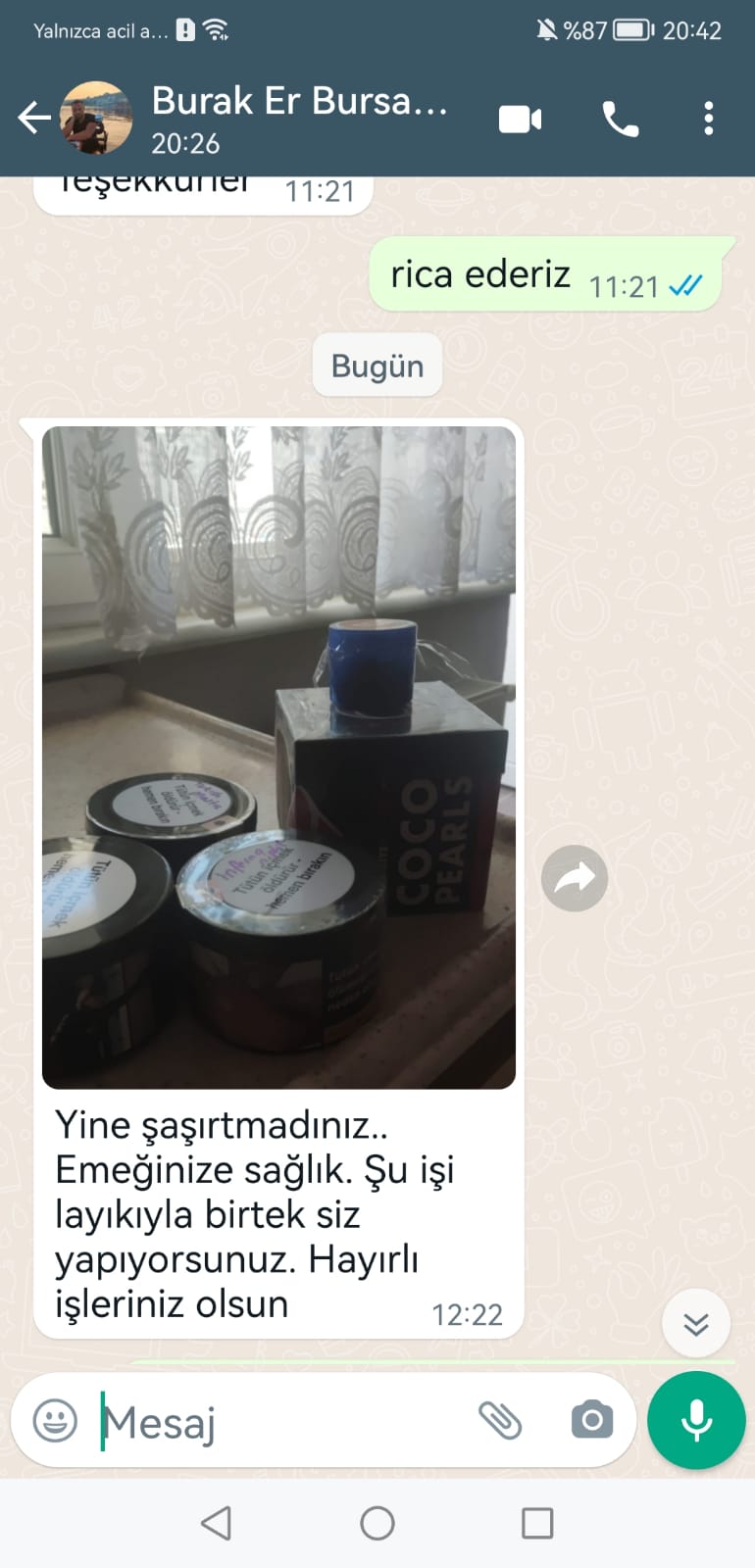This screenshot has width=755, height=1568.
Task: Forward the photo with the arrow button
Action: (575, 878)
